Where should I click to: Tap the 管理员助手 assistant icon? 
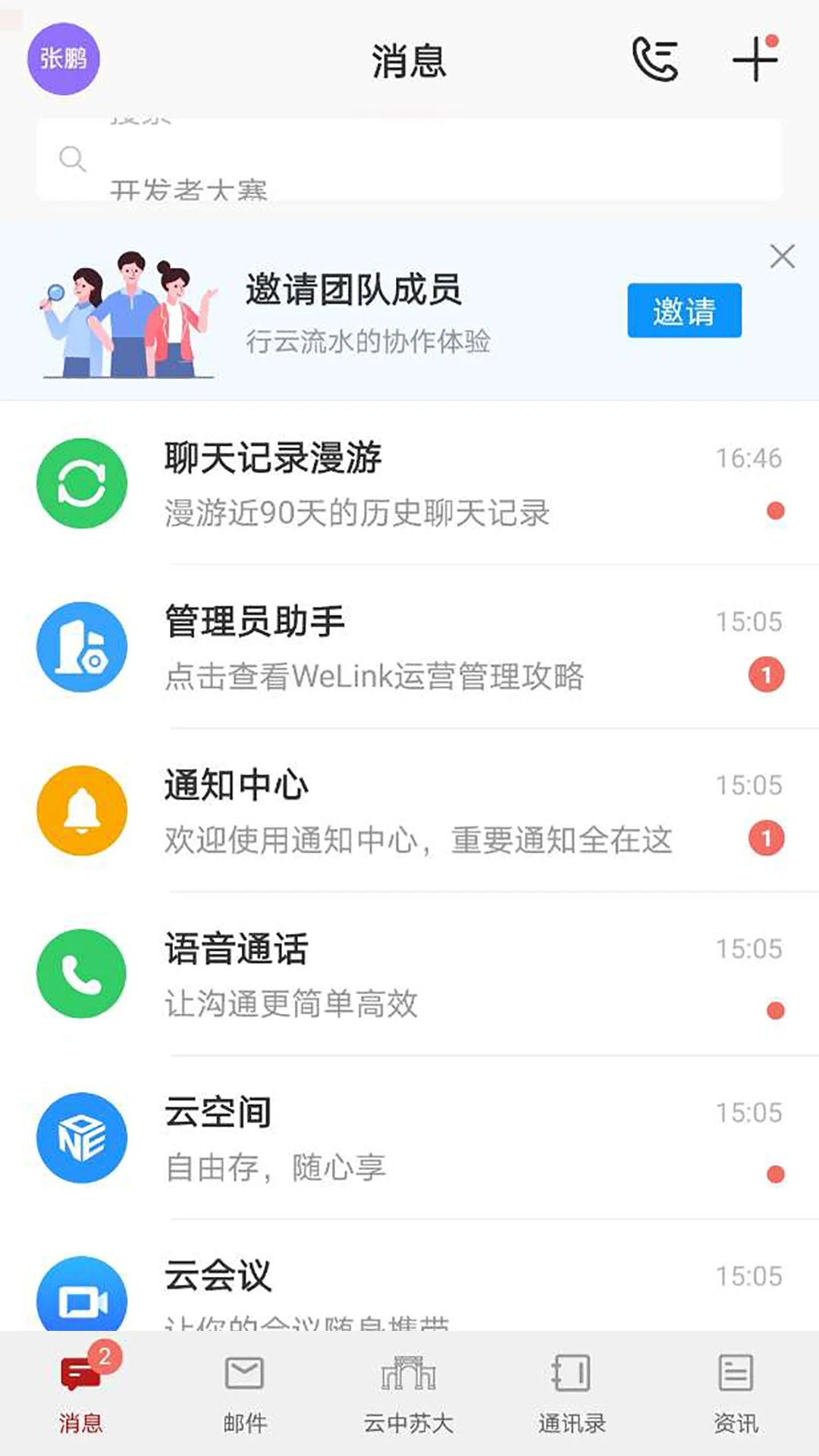(x=81, y=647)
